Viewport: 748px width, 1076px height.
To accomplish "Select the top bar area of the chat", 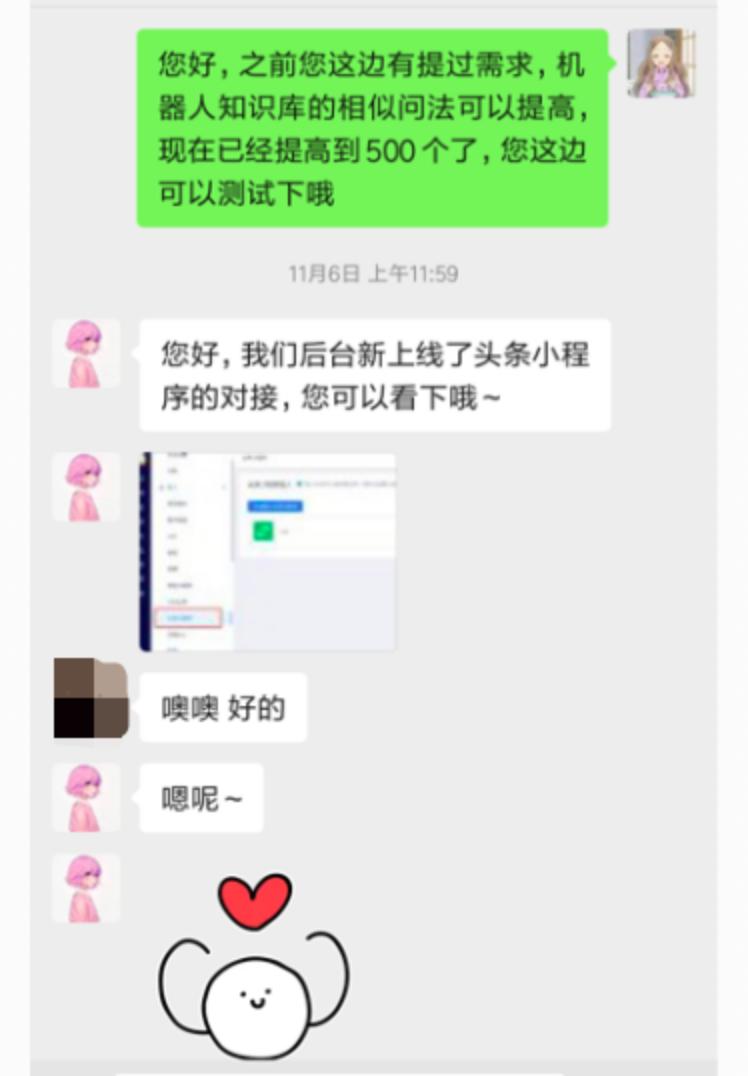I will 374,10.
